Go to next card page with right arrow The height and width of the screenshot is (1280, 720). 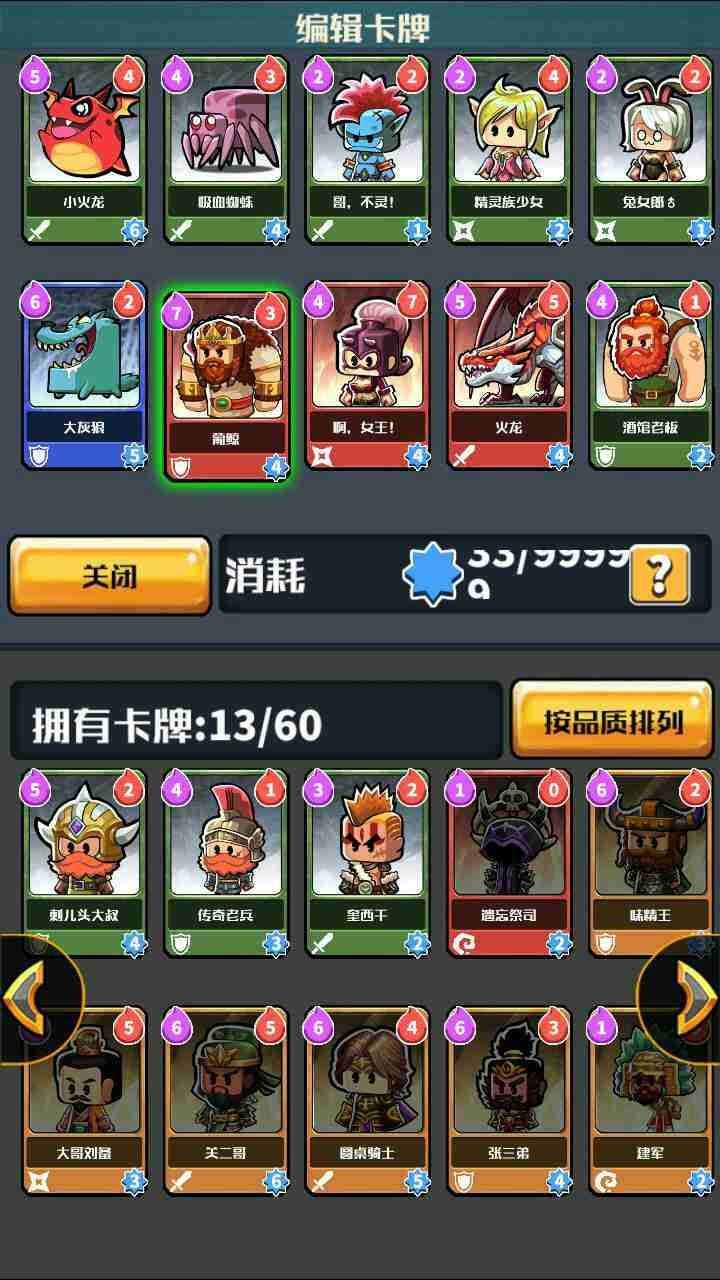click(x=688, y=993)
